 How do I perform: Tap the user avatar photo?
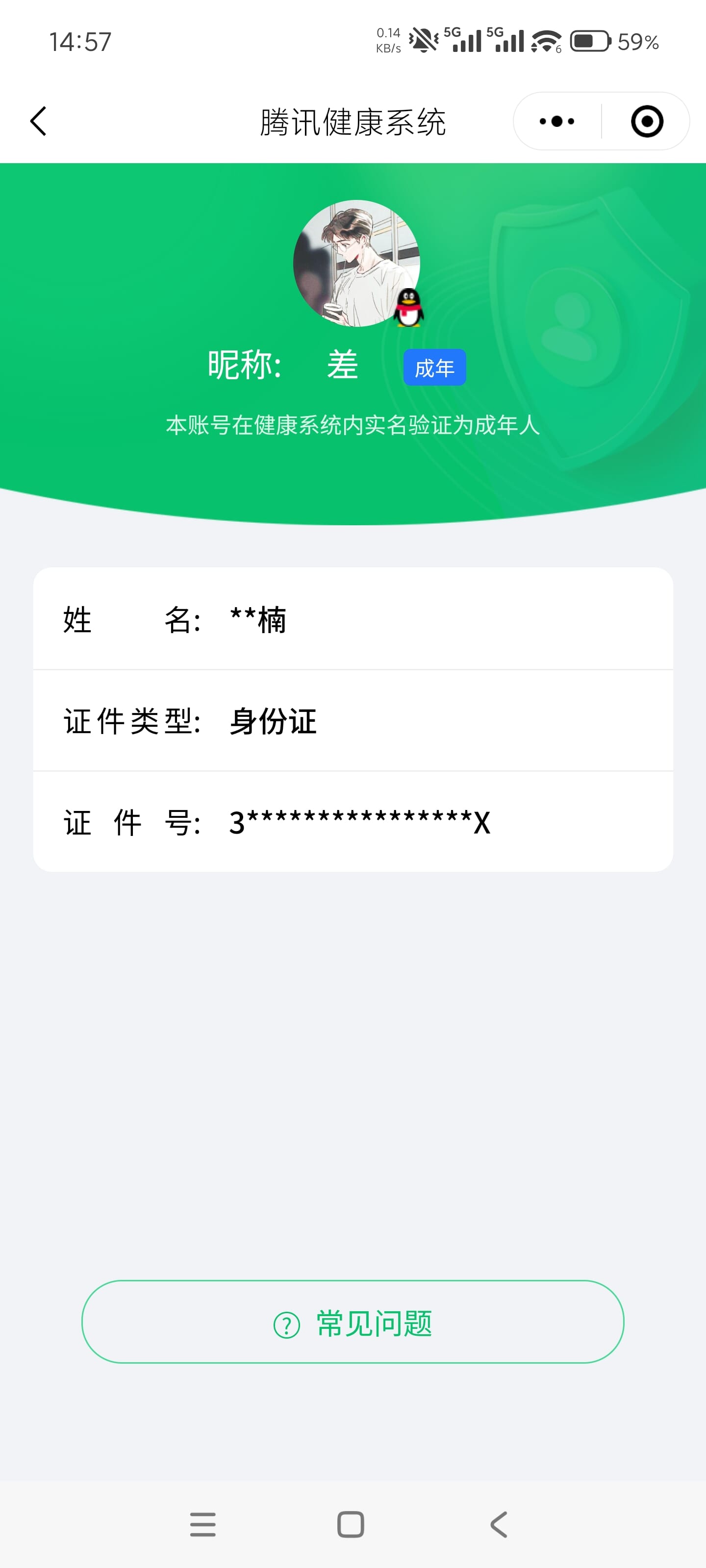(x=357, y=264)
